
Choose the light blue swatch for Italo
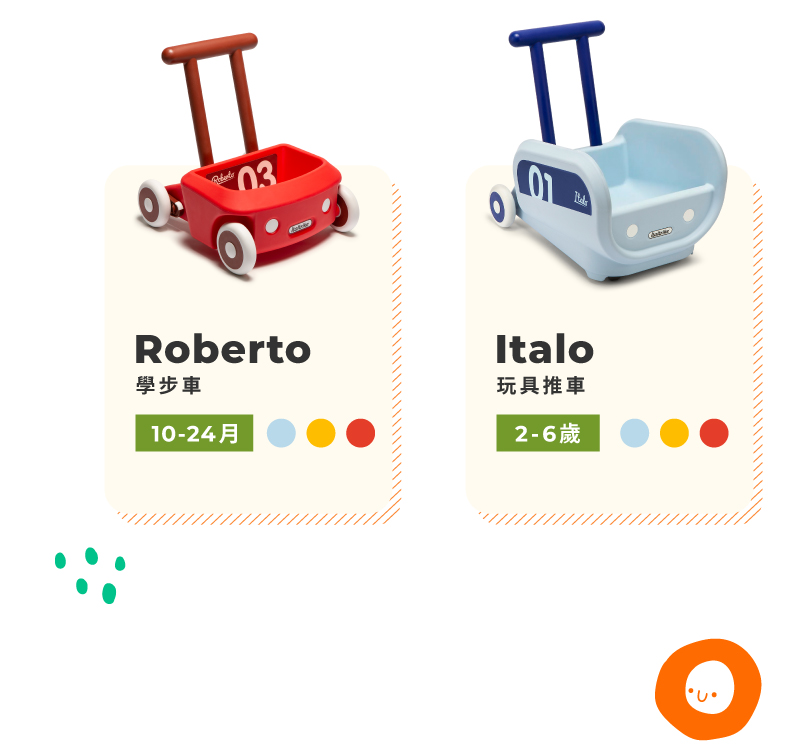pyautogui.click(x=634, y=433)
